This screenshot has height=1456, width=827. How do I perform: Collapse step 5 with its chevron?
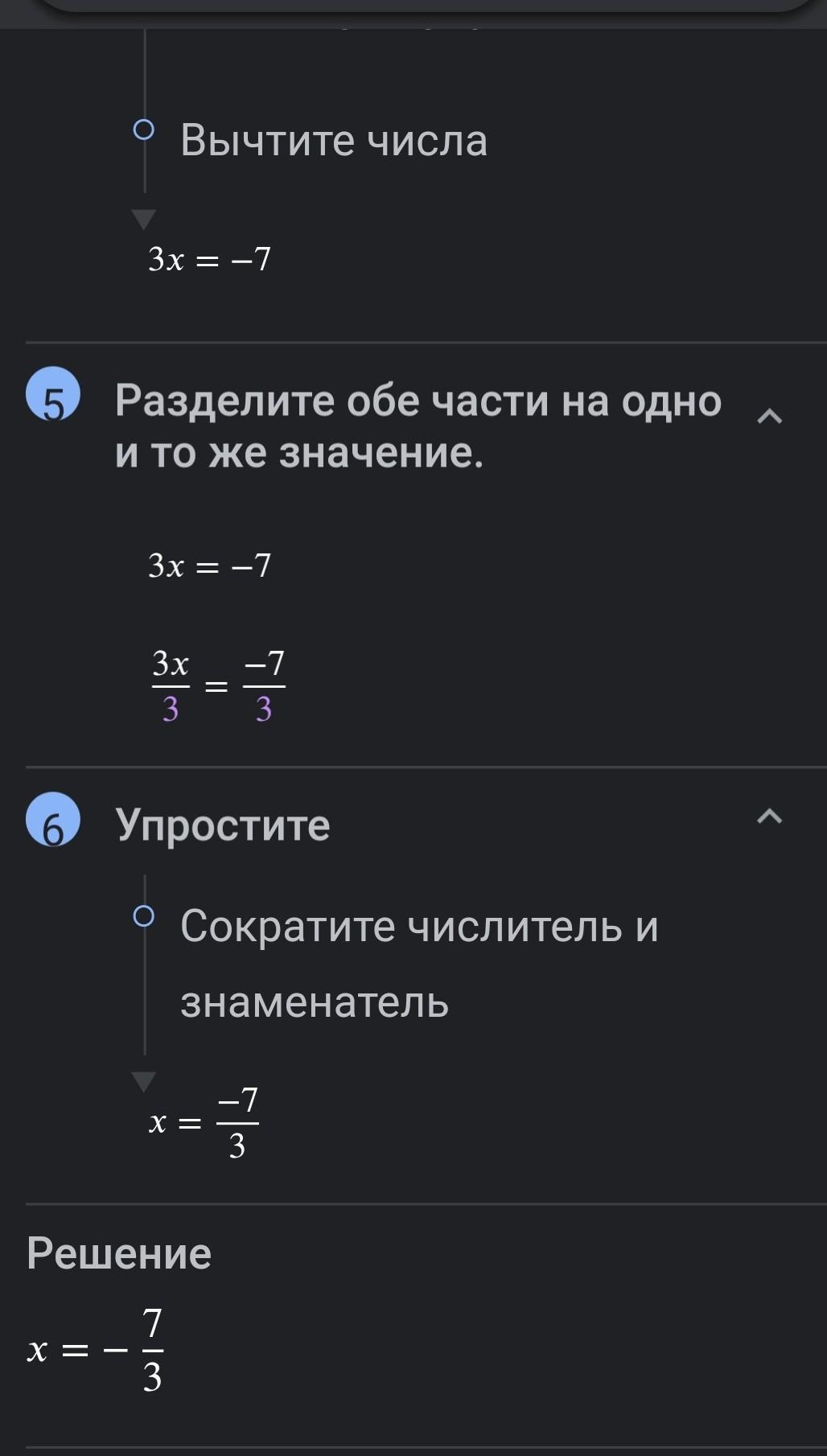(x=770, y=416)
